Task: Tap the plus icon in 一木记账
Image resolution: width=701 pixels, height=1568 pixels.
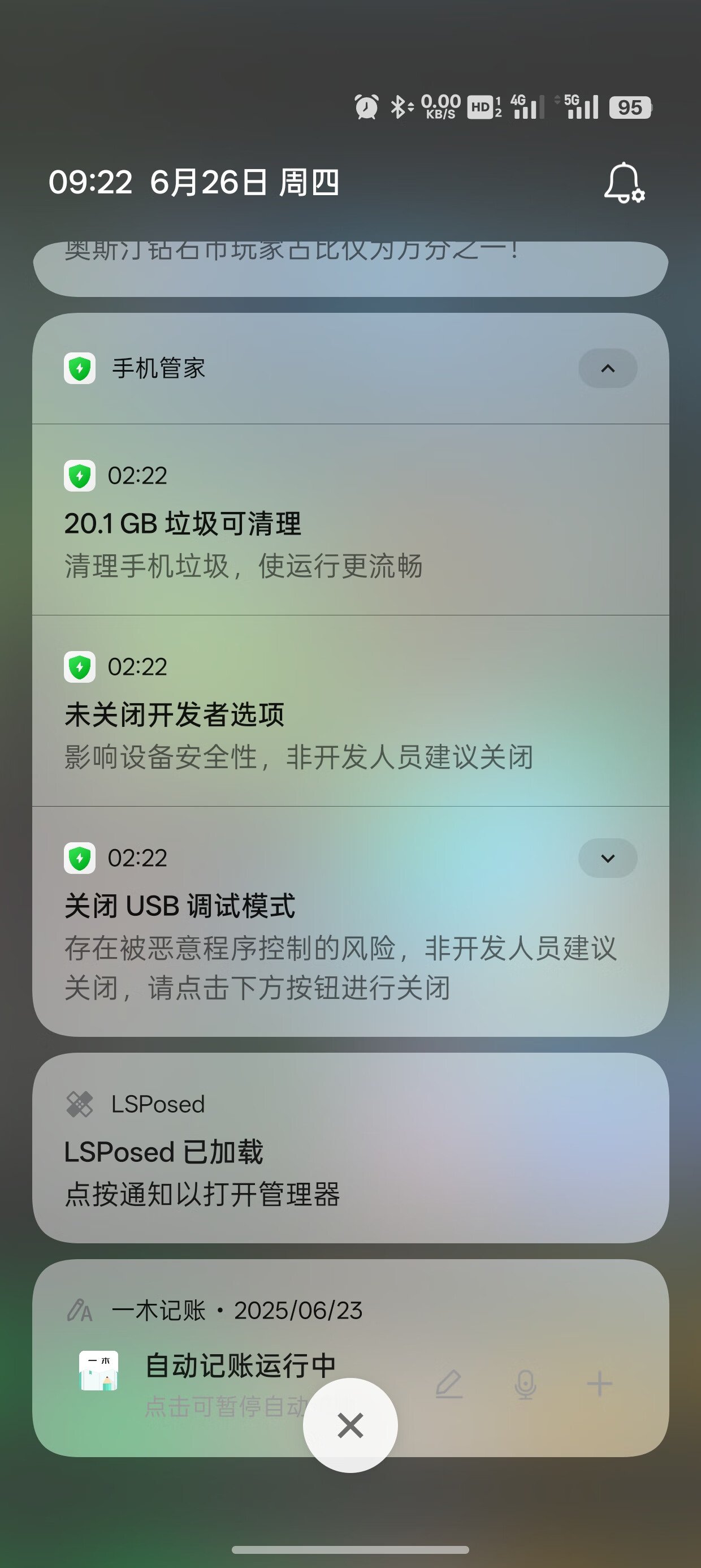Action: tap(599, 1384)
